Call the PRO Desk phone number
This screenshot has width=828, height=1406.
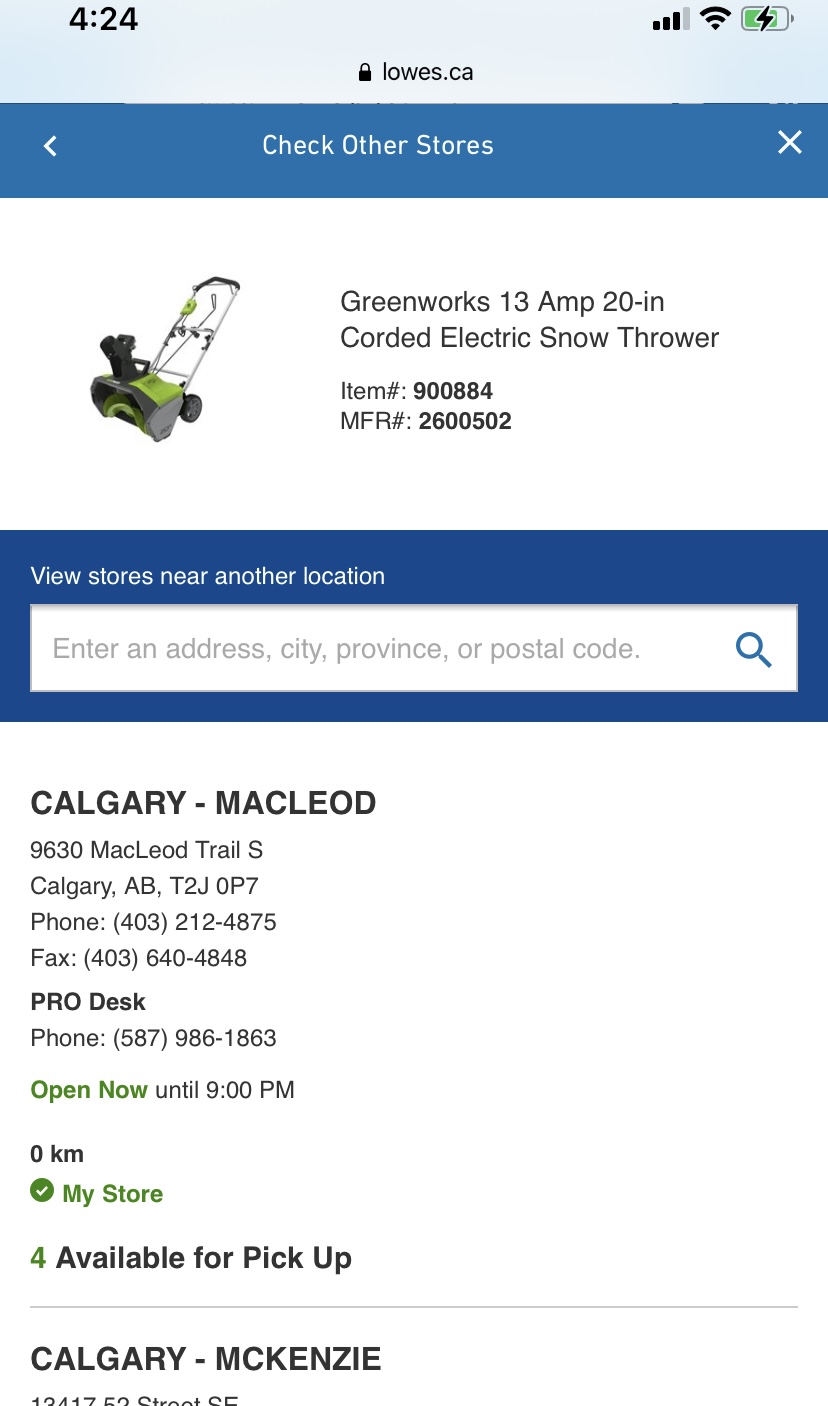tap(194, 1038)
